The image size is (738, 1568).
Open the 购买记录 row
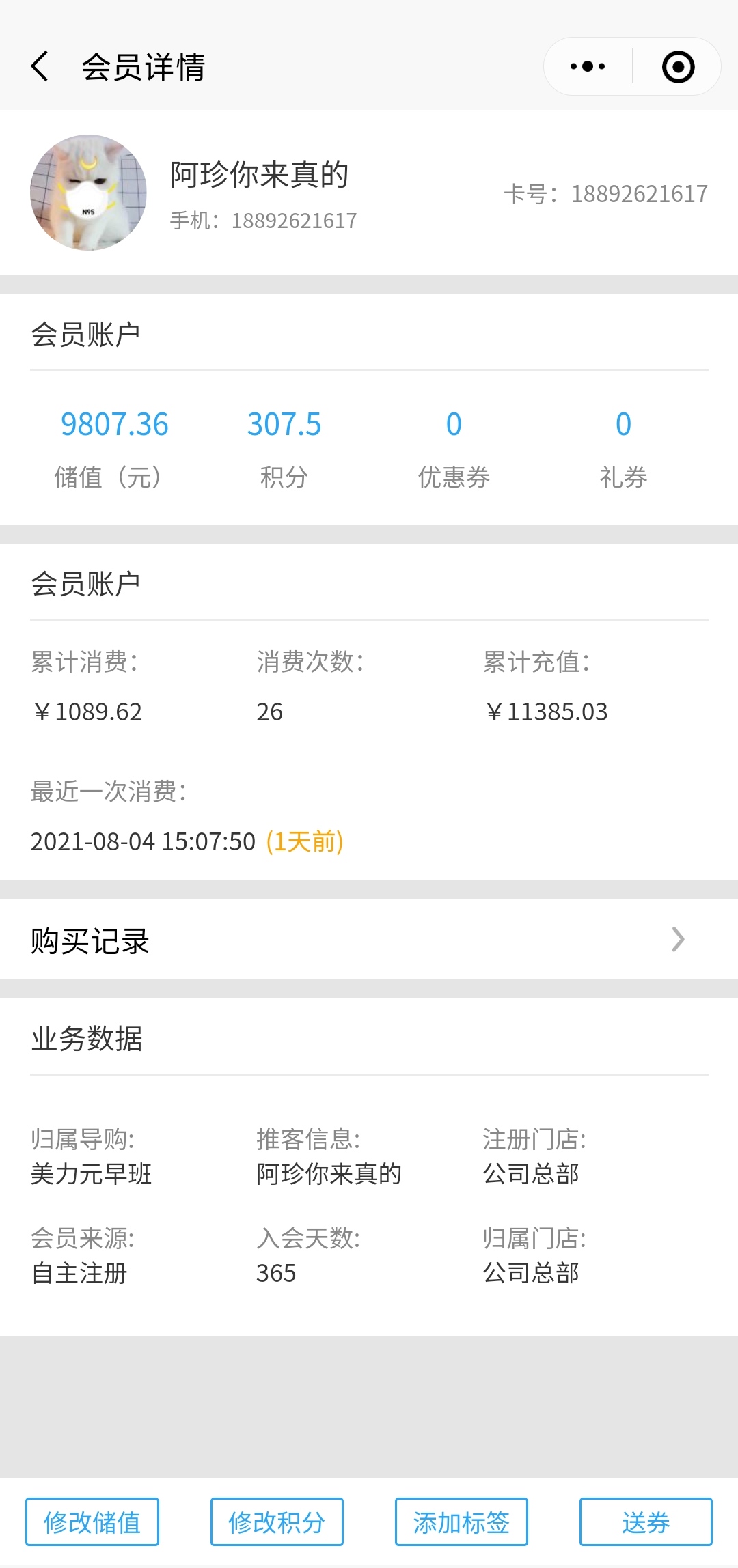[x=369, y=940]
